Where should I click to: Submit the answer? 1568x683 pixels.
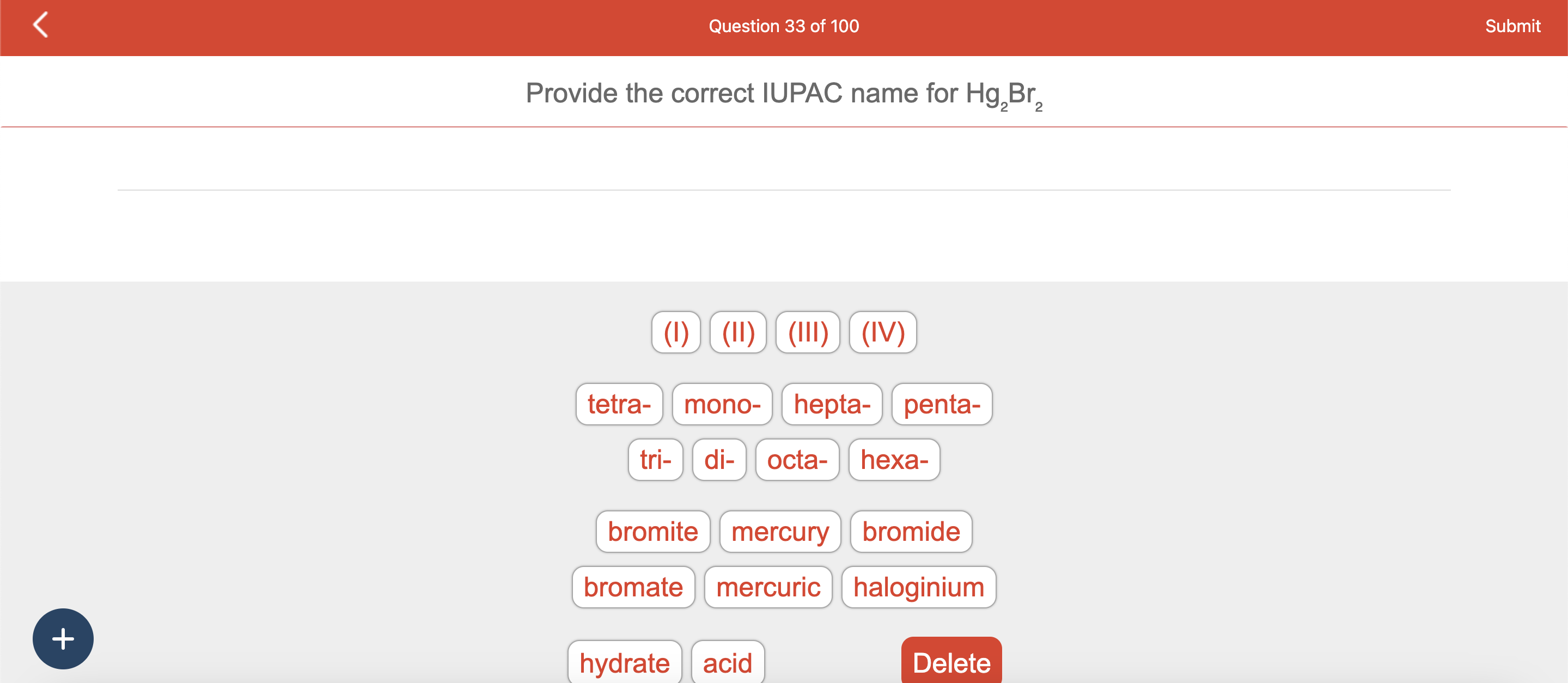1512,26
